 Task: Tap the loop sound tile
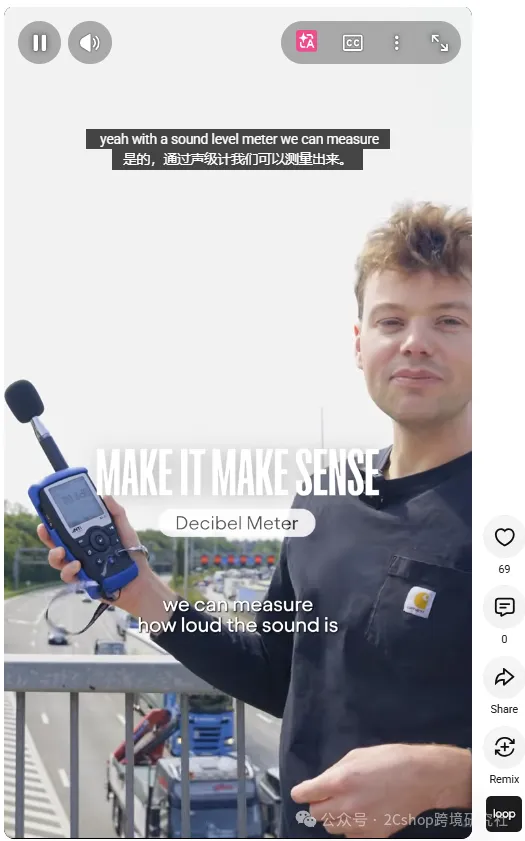tap(504, 814)
